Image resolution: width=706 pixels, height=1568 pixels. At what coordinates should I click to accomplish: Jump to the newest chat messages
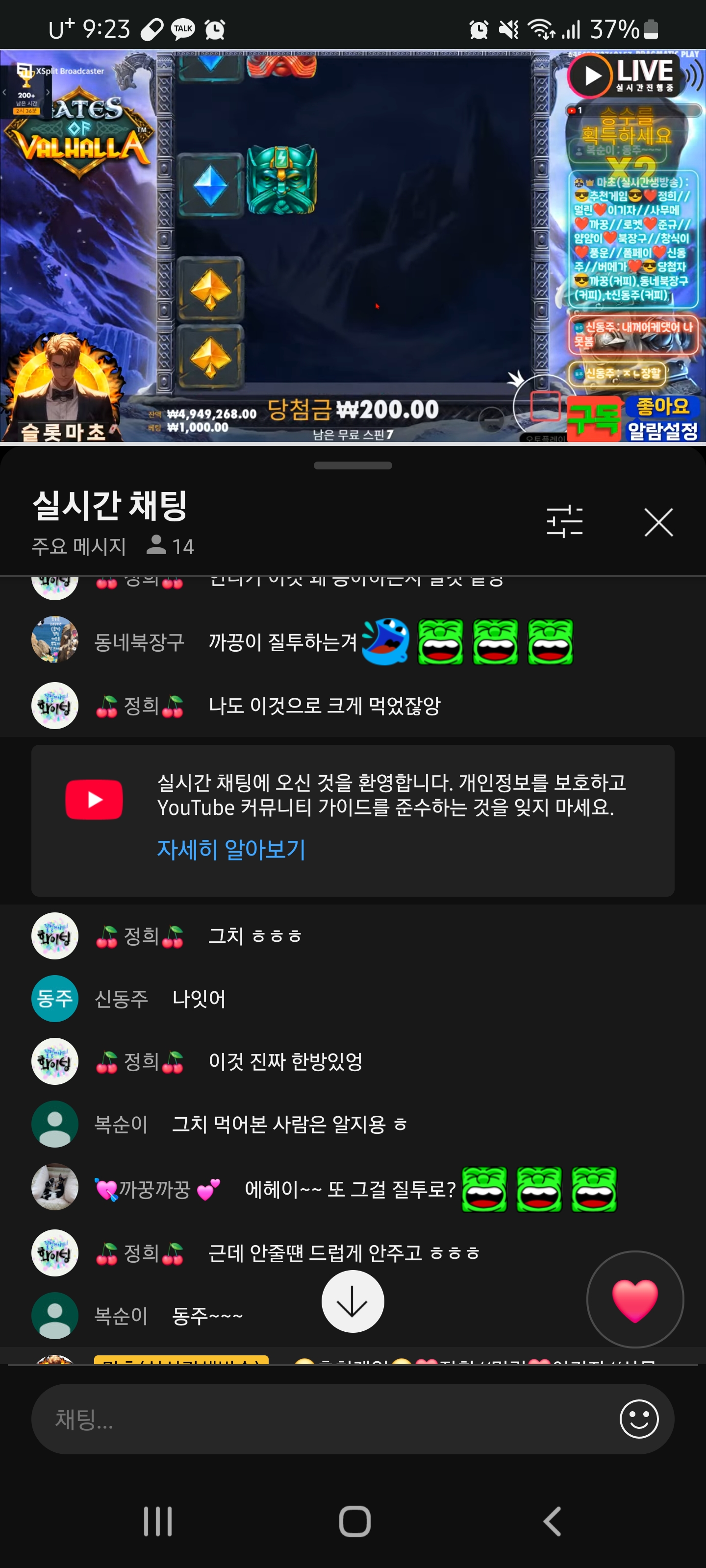(x=352, y=1302)
